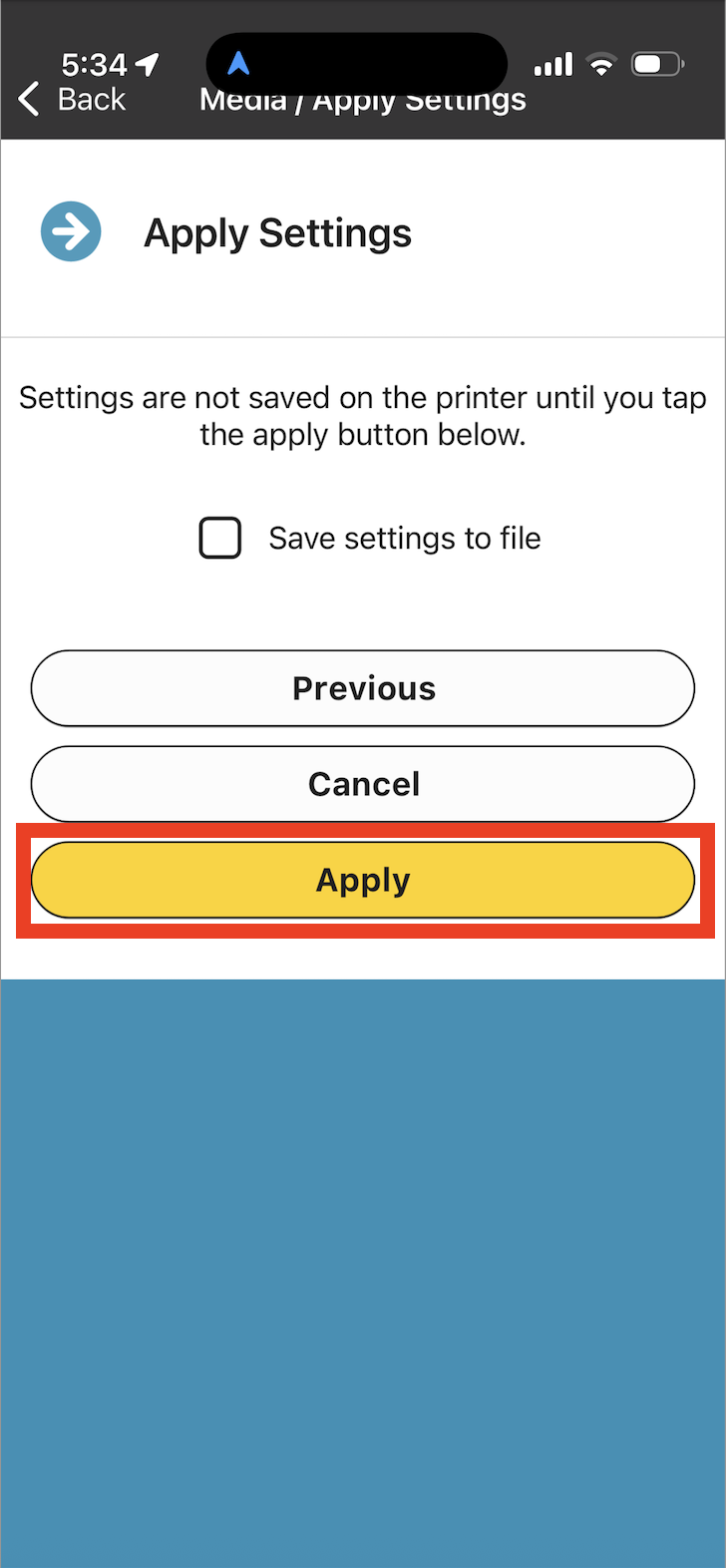Check the Save settings to file box
726x1568 pixels.
[x=220, y=538]
